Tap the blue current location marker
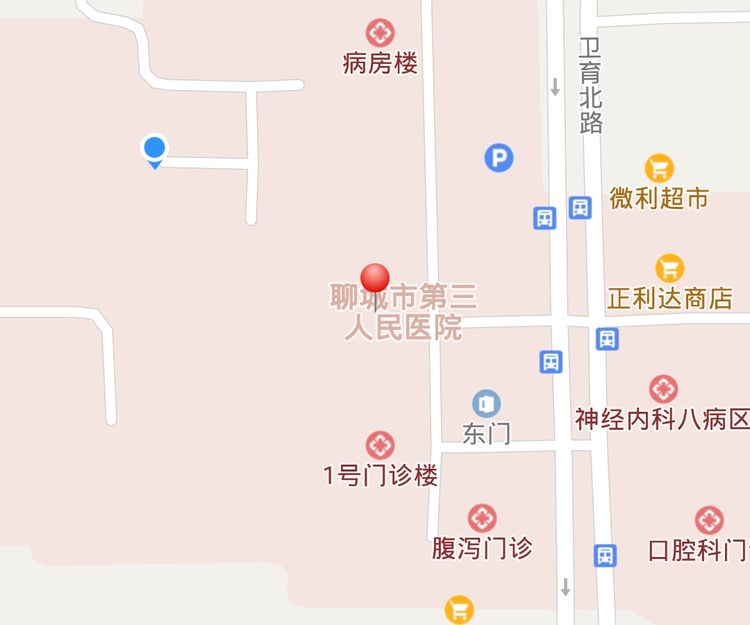Viewport: 750px width, 625px height. coord(154,150)
